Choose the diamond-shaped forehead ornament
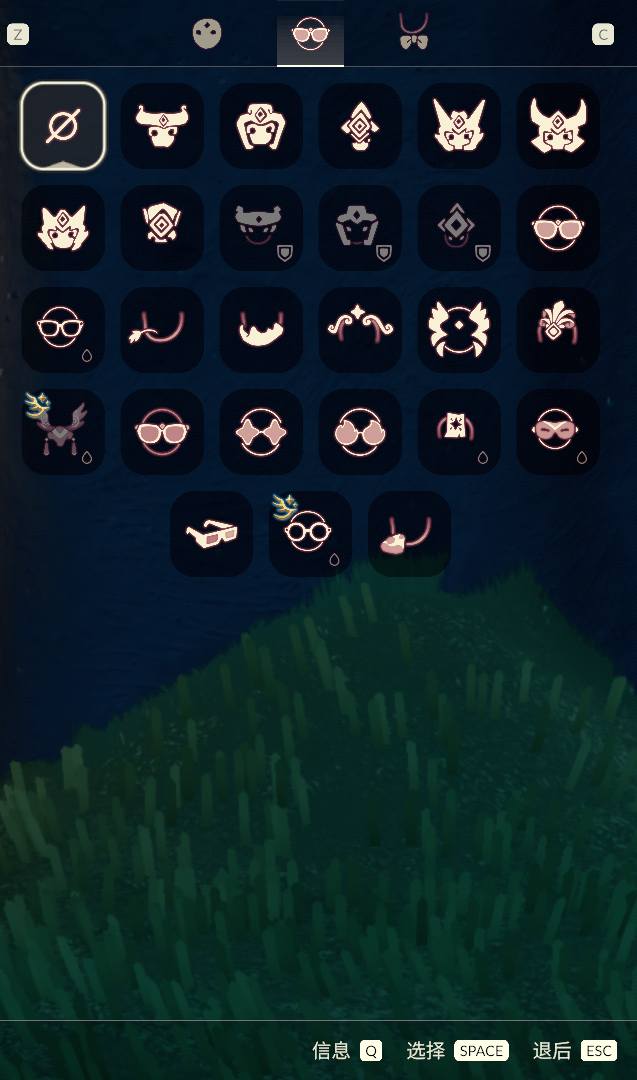 [x=360, y=126]
